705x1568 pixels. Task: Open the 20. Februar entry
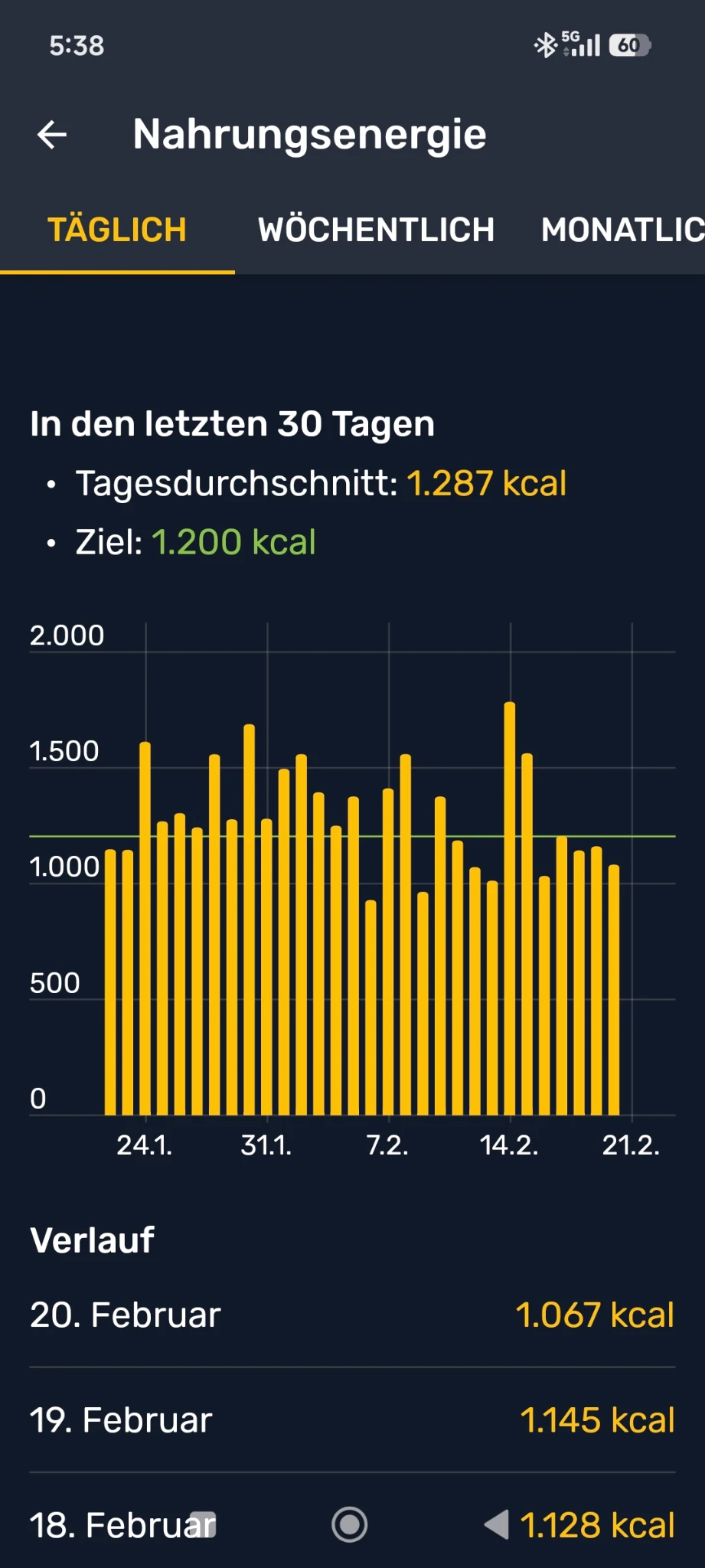tap(352, 1315)
